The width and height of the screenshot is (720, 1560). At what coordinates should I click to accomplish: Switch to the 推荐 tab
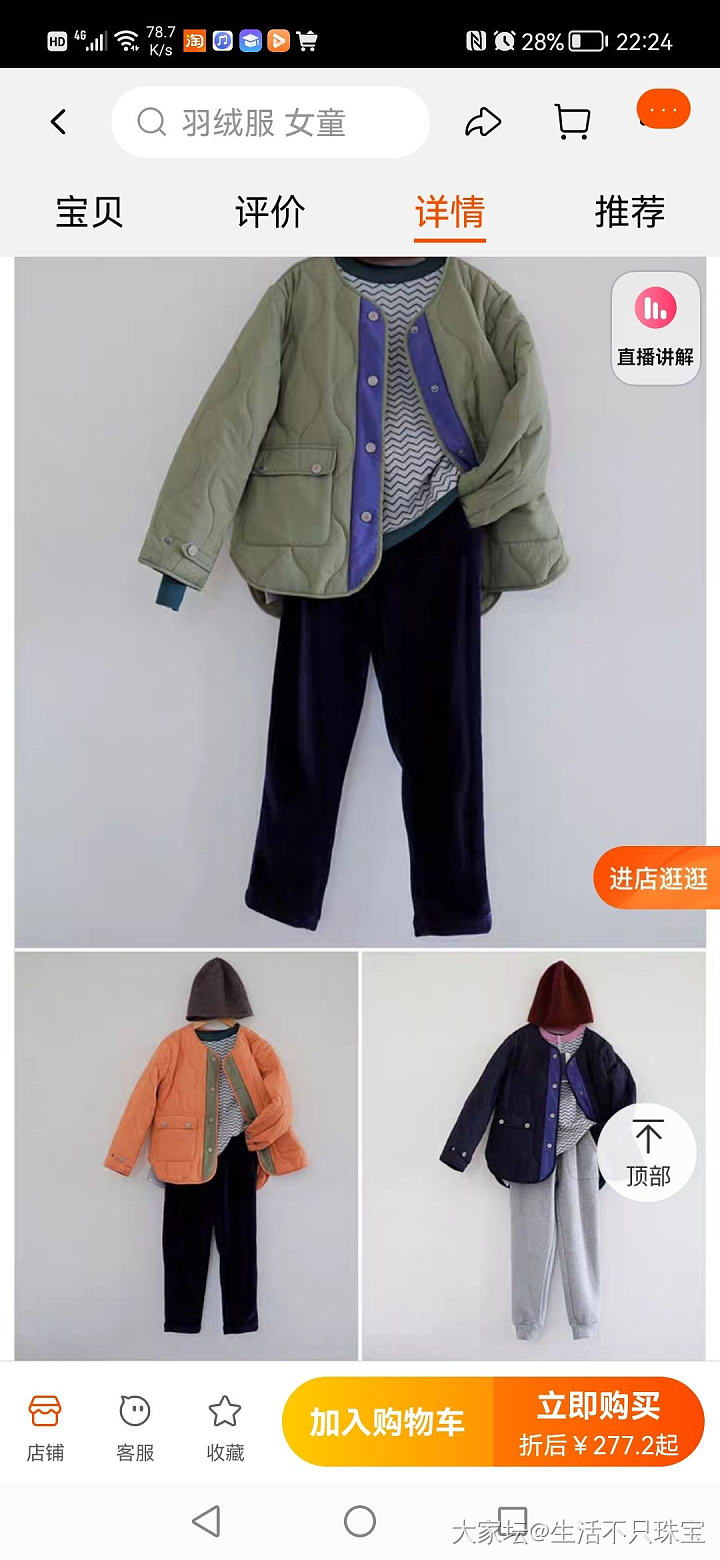[x=630, y=212]
